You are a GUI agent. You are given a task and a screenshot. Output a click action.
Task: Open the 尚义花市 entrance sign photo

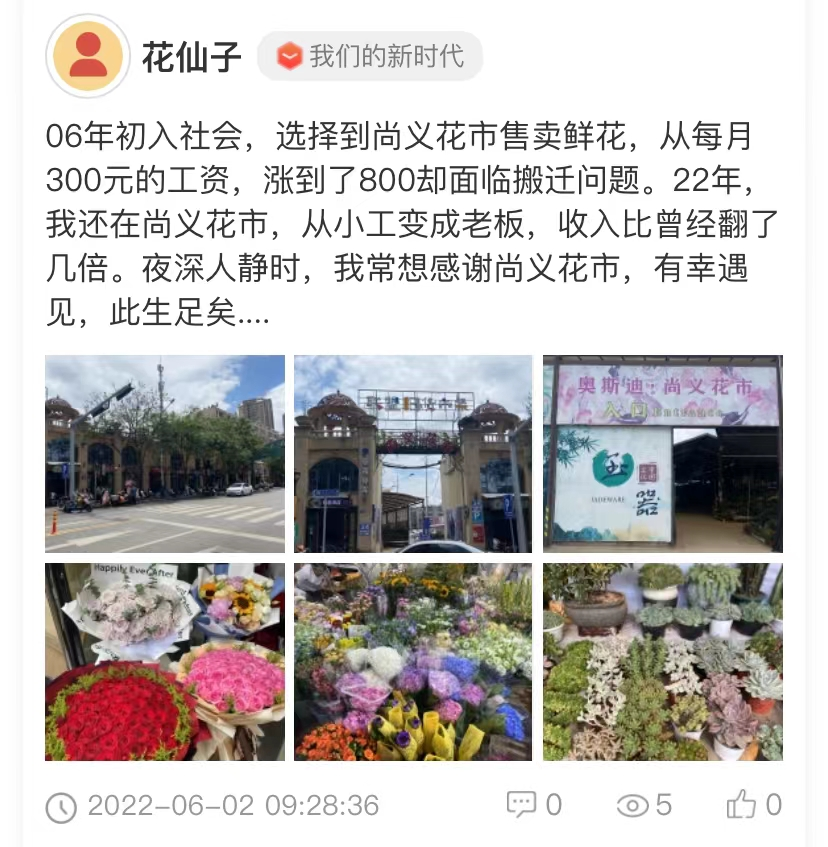tap(662, 453)
